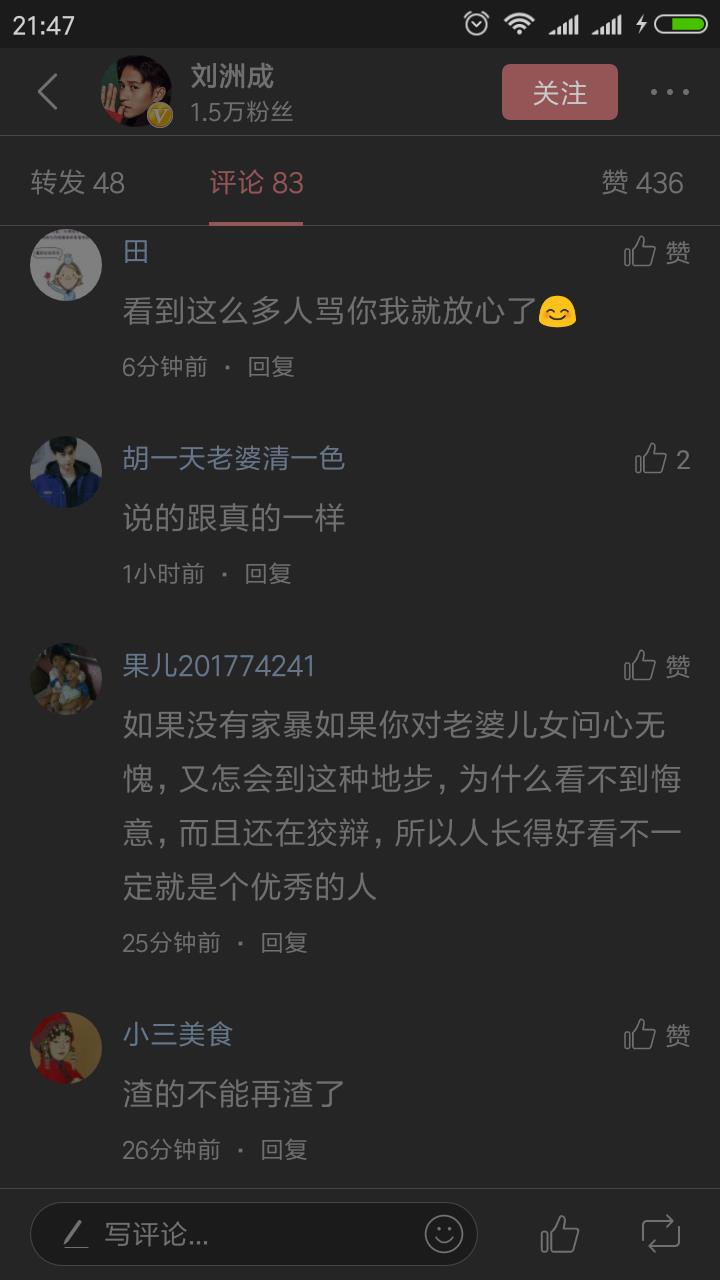Repost using the bottom retweet icon
720x1280 pixels.
coord(660,1235)
